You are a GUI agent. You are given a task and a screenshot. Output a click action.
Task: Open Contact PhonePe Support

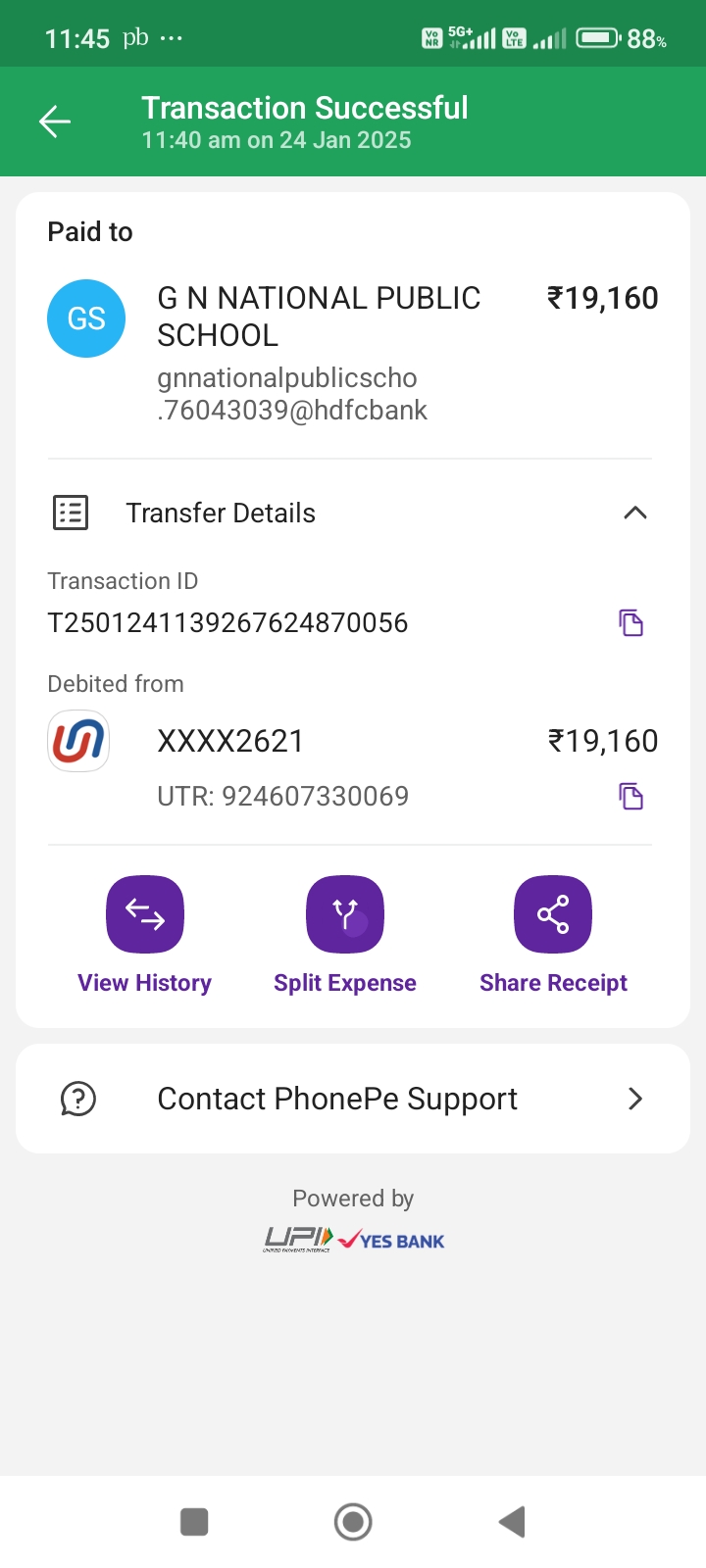tap(353, 1099)
